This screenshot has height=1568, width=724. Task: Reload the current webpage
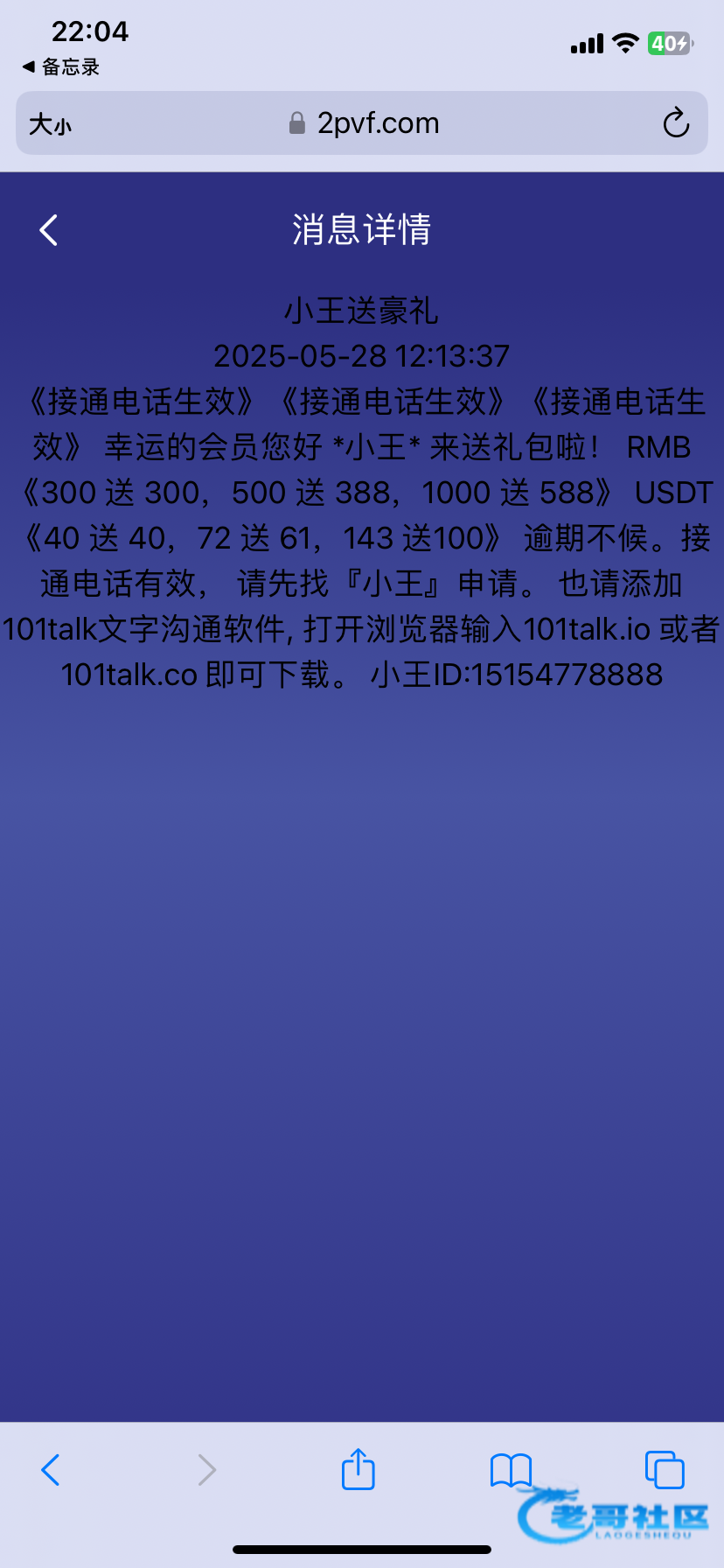pyautogui.click(x=676, y=123)
